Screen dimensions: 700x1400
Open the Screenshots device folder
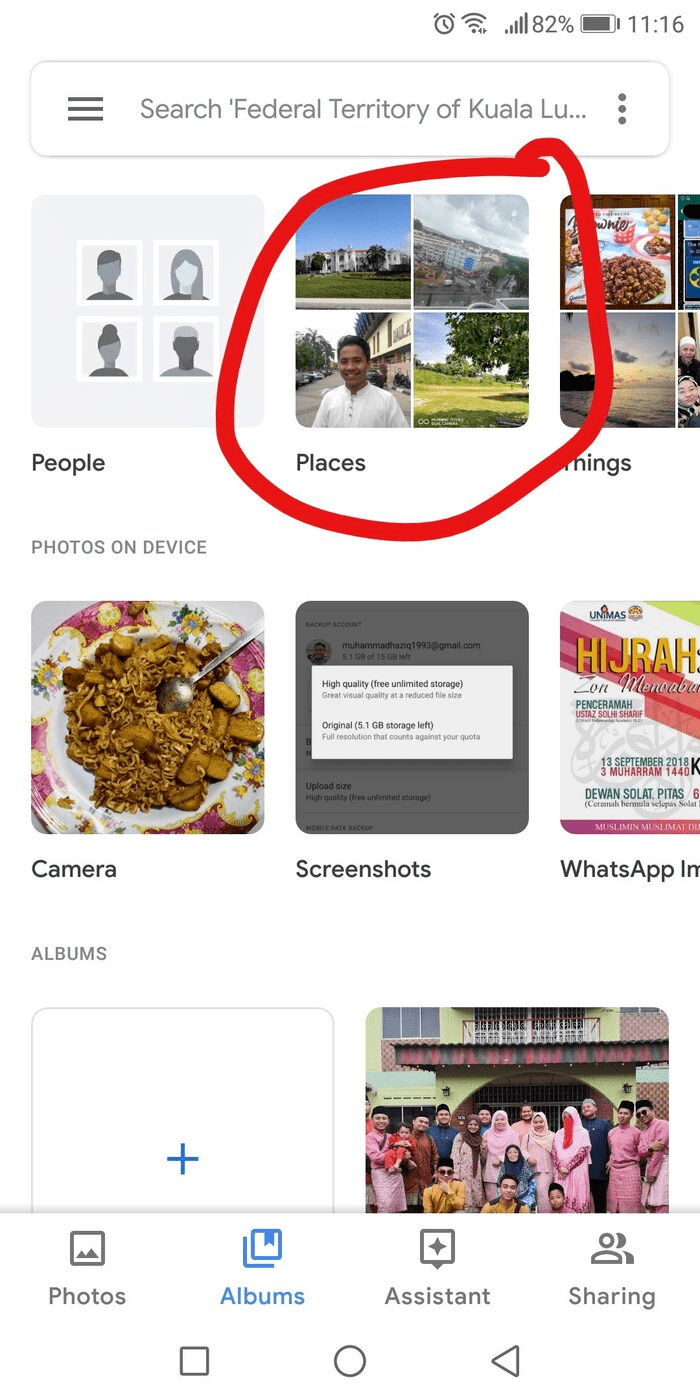pyautogui.click(x=412, y=717)
